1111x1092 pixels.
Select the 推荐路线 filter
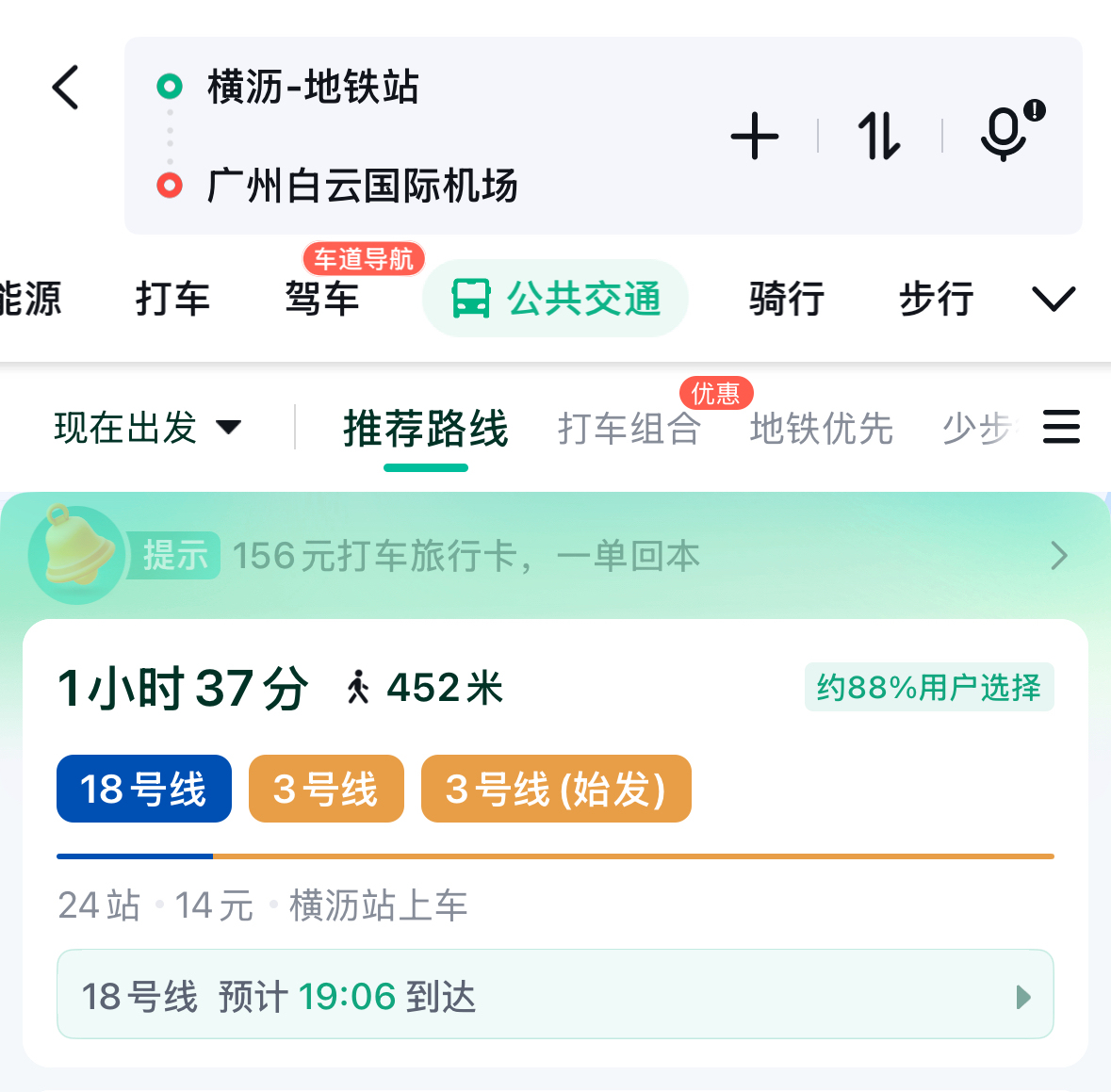point(426,429)
